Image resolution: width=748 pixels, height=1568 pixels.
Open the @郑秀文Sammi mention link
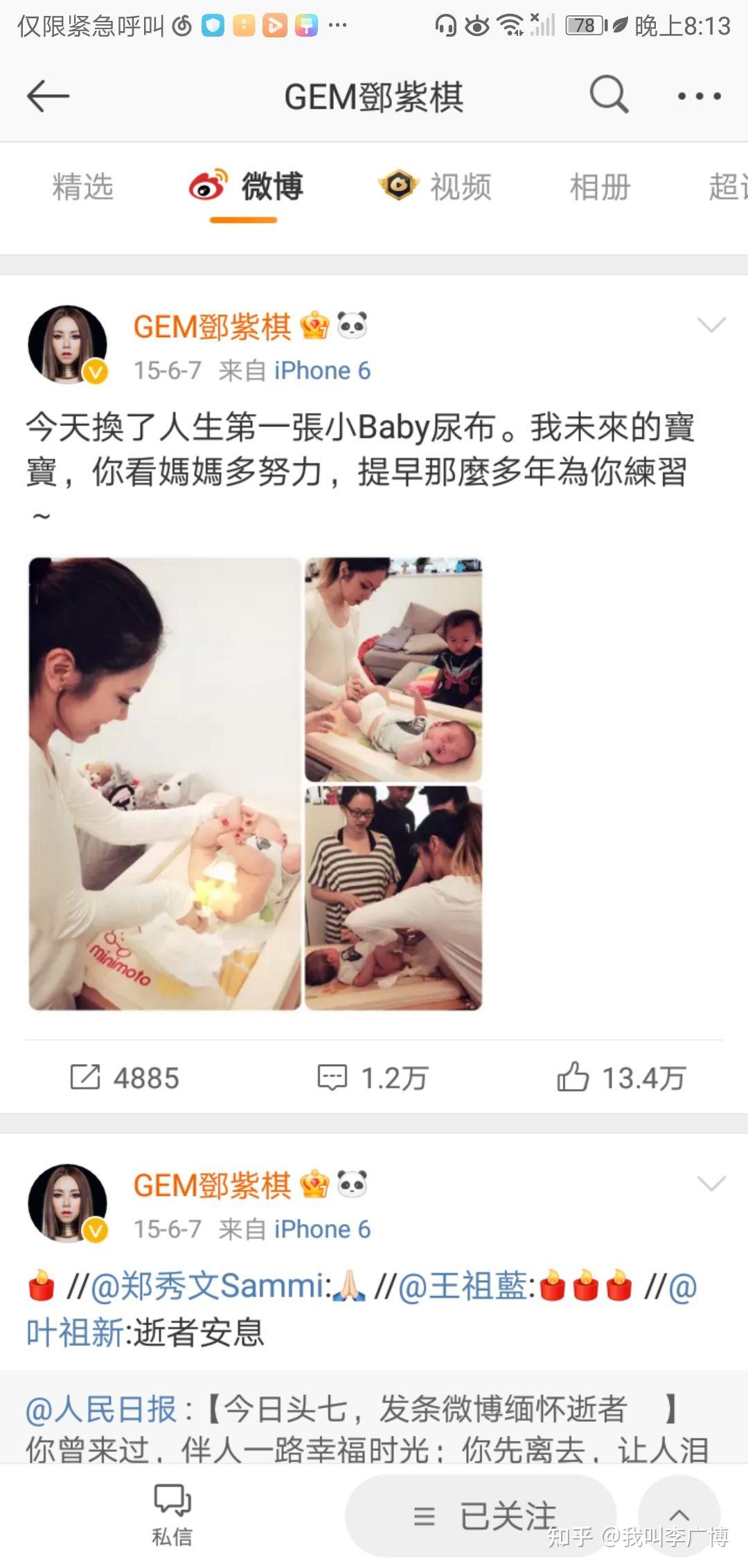coord(207,1287)
